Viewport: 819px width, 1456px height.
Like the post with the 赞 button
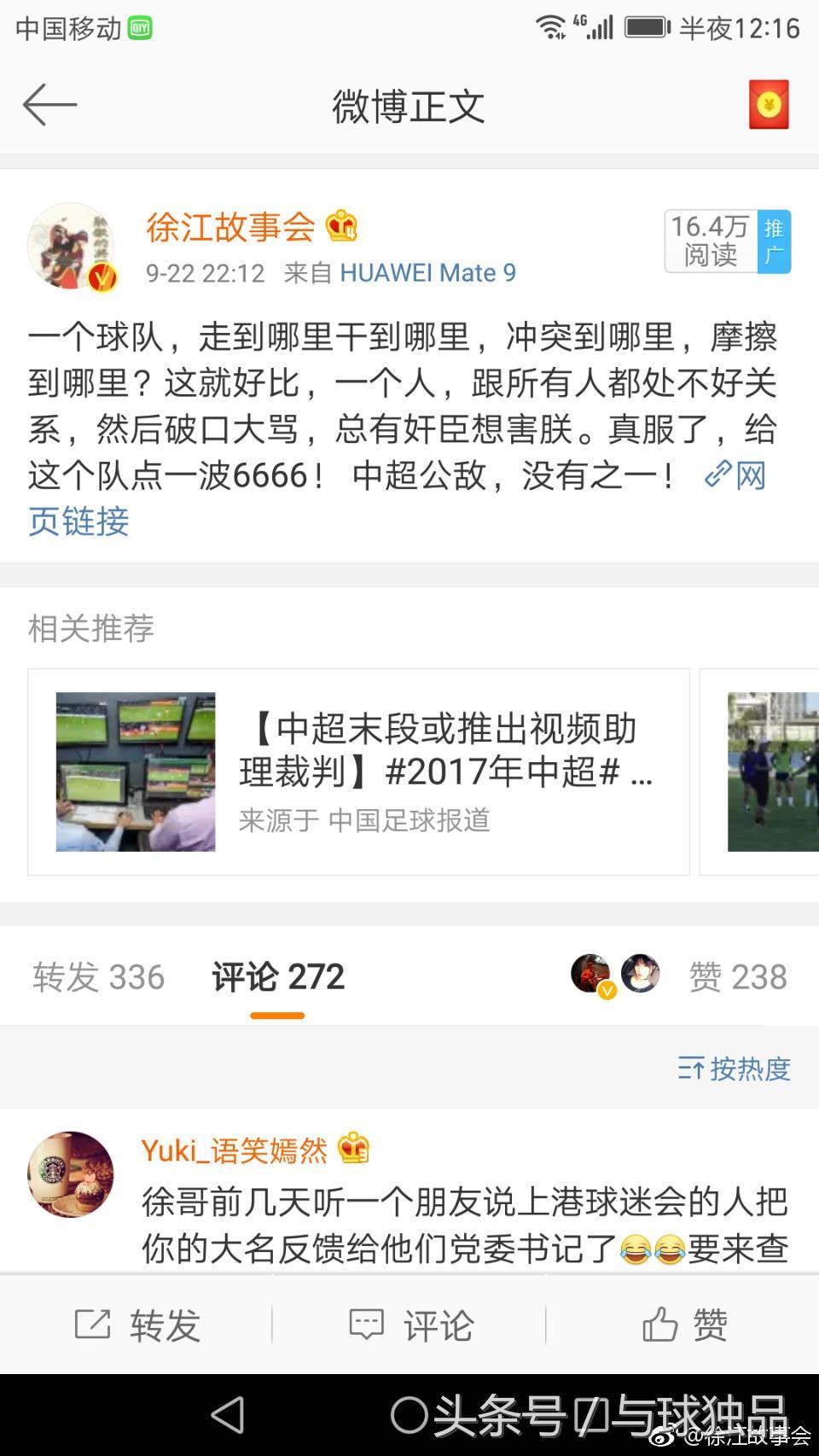coord(684,1325)
